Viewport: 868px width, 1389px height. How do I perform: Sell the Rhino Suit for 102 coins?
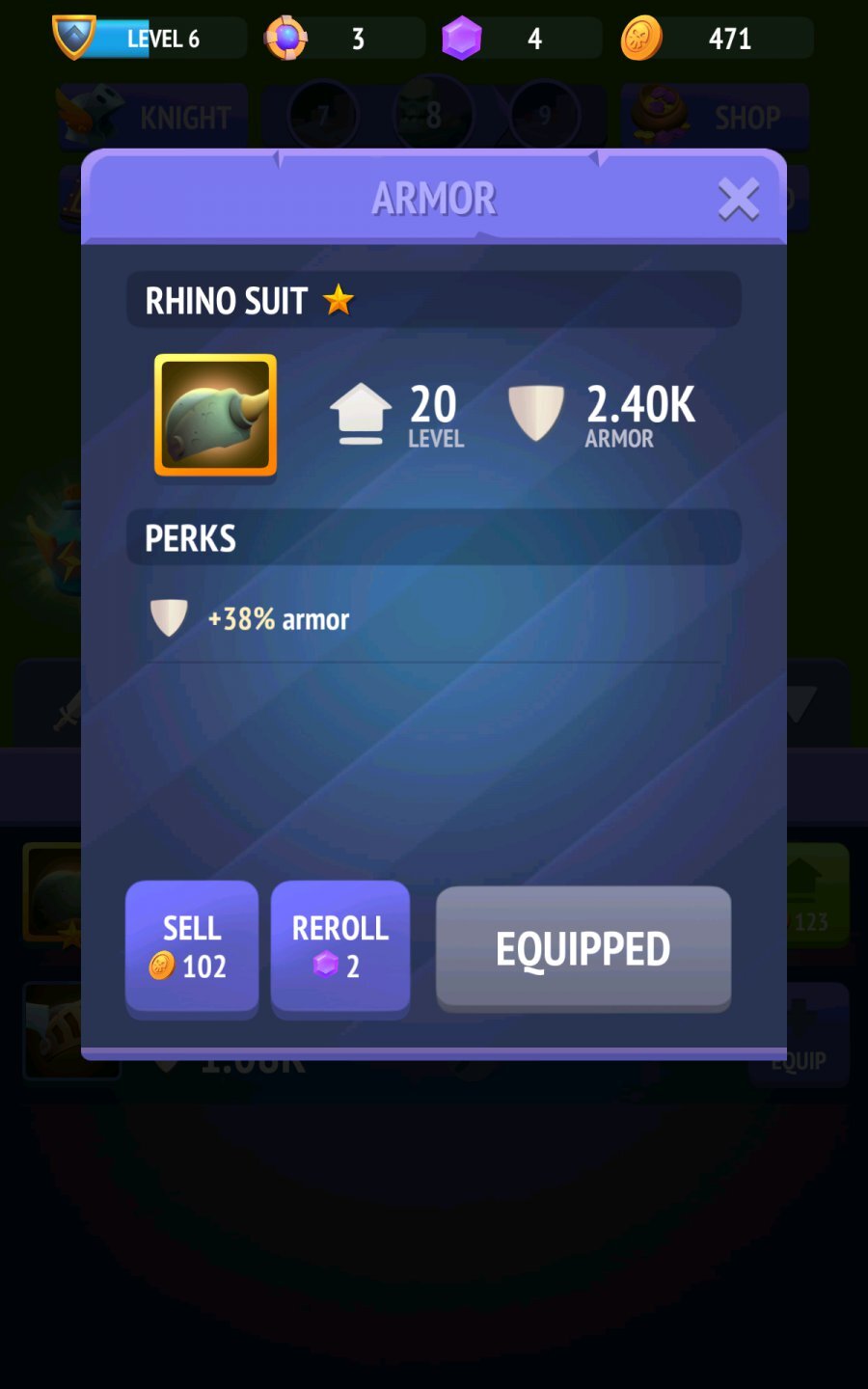[192, 947]
